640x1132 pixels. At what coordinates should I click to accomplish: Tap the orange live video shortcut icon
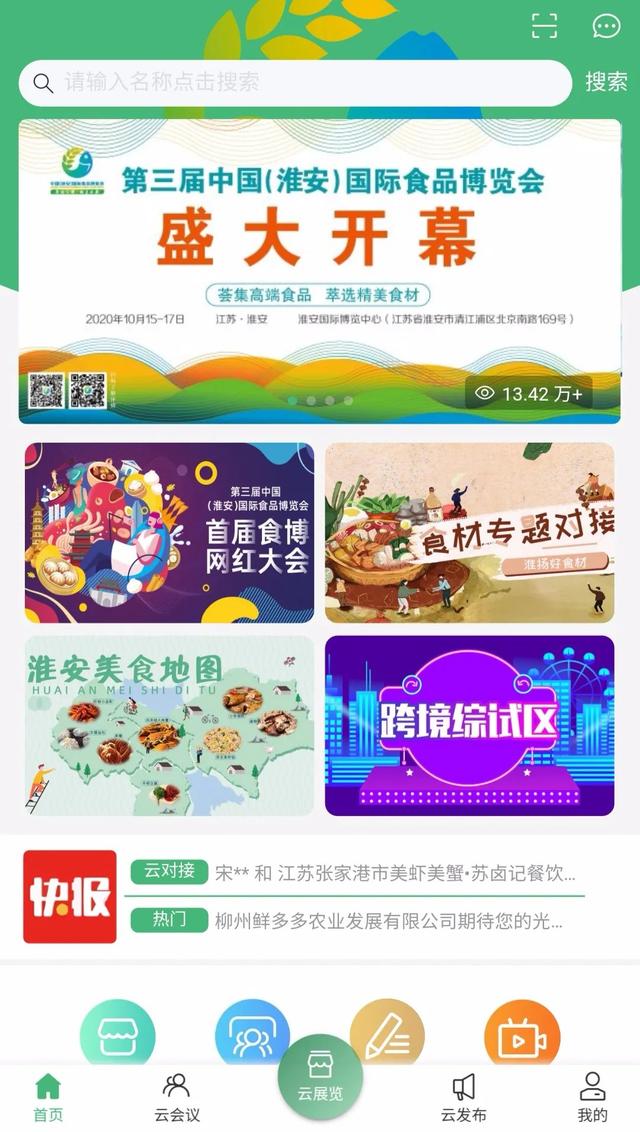click(x=522, y=1036)
